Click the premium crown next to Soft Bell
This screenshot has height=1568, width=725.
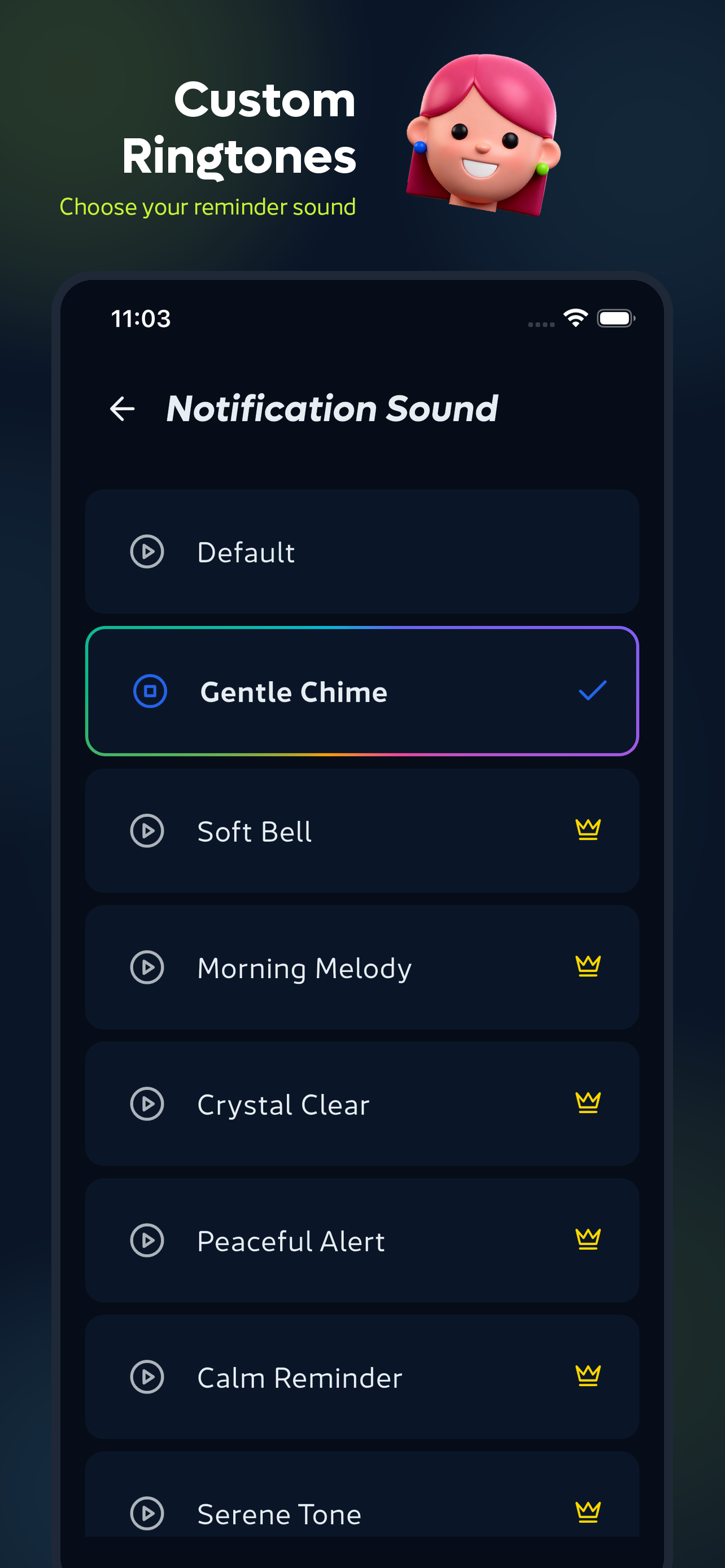coord(587,828)
